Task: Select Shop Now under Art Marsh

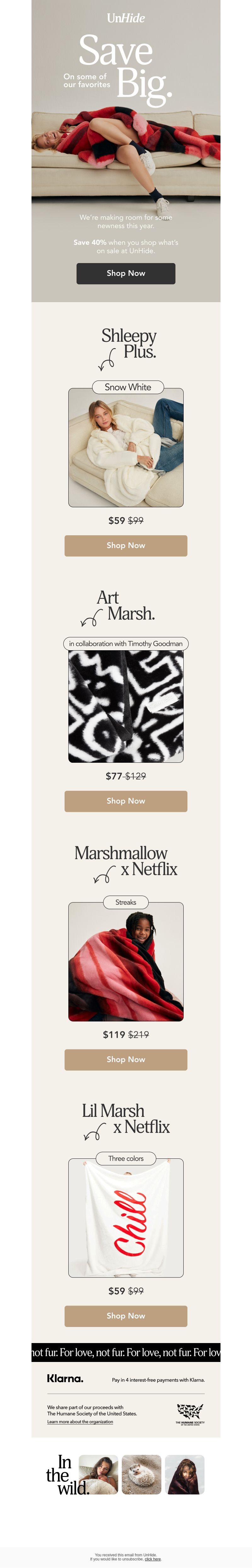Action: pyautogui.click(x=125, y=801)
